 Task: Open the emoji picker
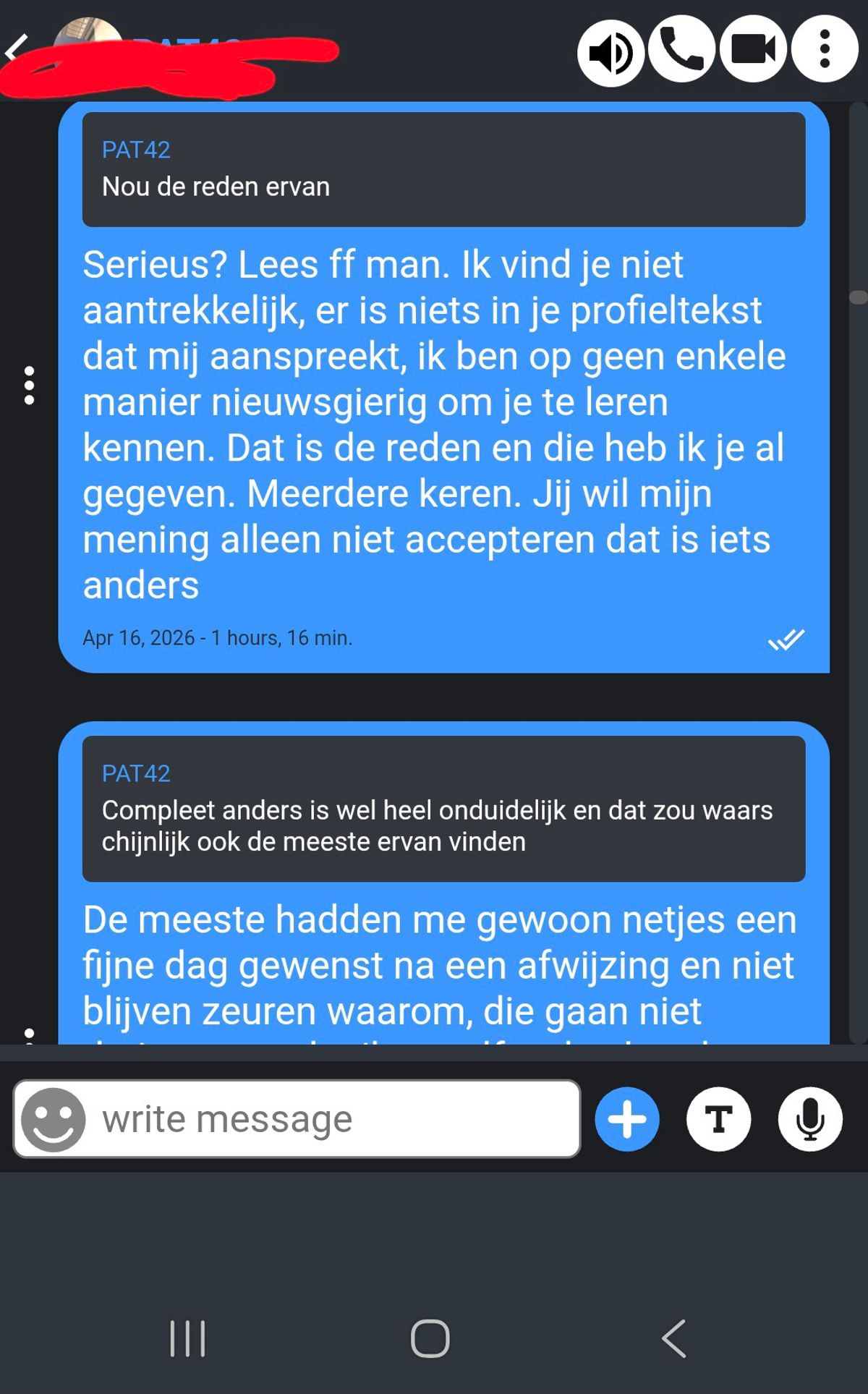53,1119
